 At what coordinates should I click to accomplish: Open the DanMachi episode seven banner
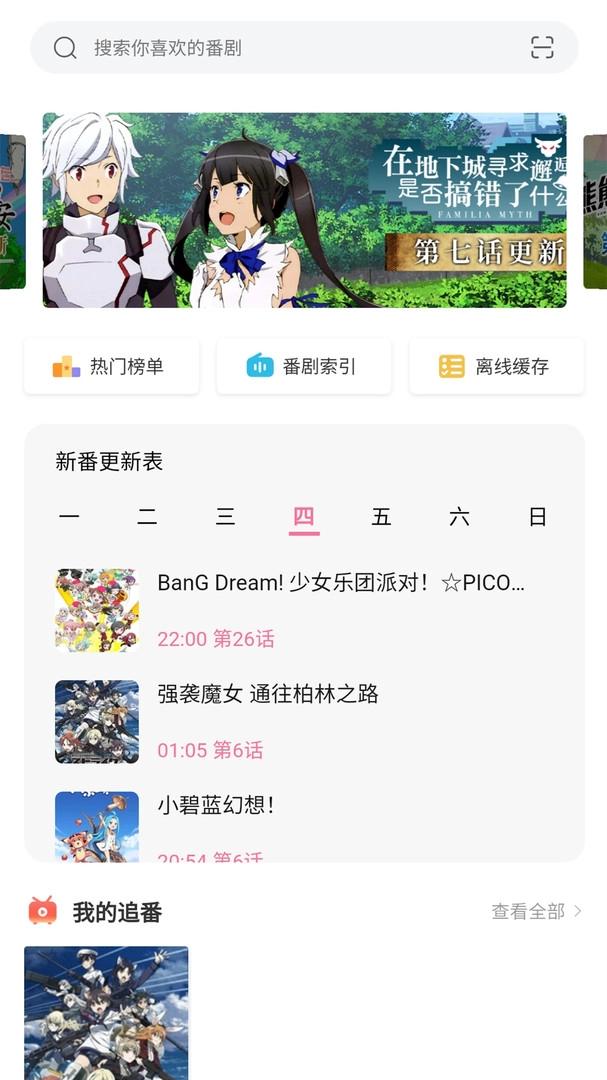click(x=304, y=210)
